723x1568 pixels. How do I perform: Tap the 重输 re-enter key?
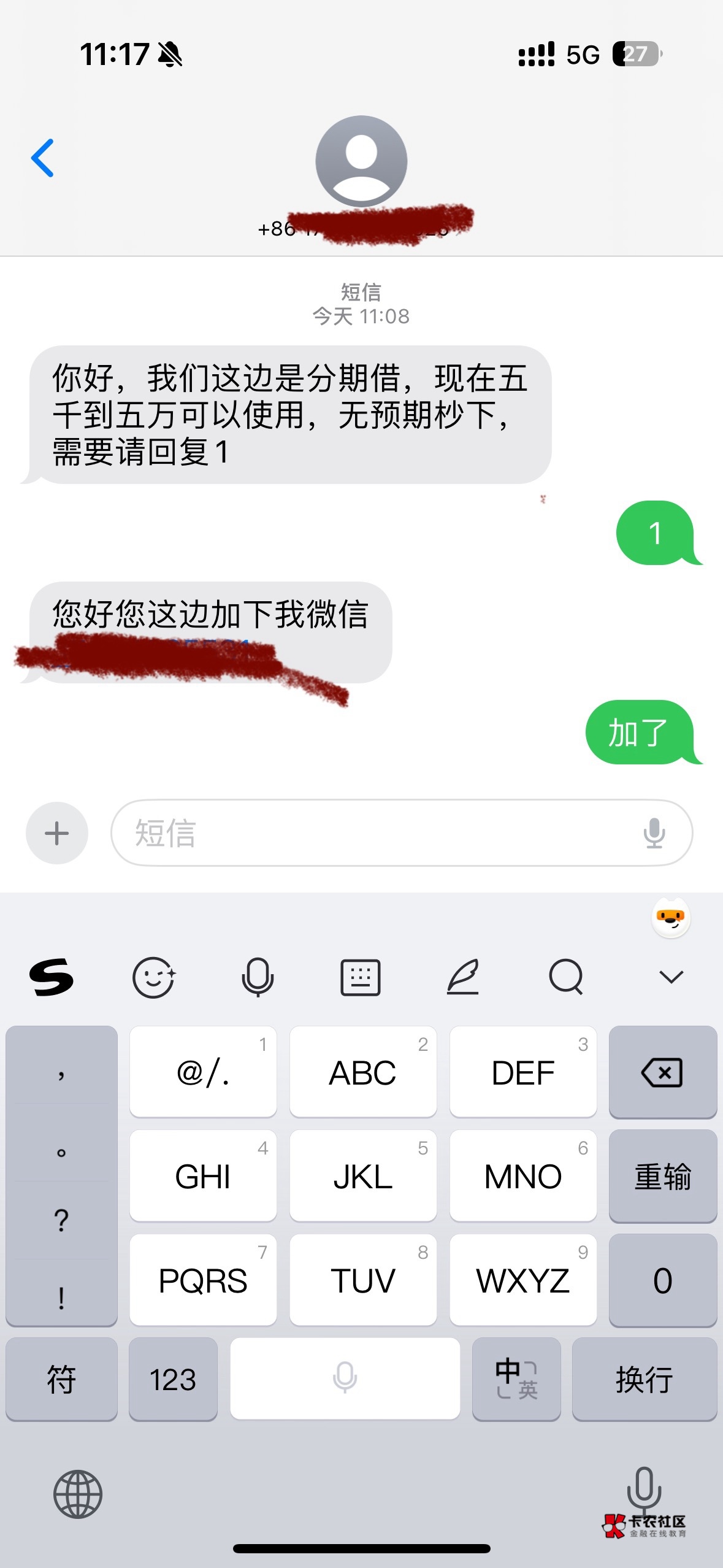tap(662, 1176)
